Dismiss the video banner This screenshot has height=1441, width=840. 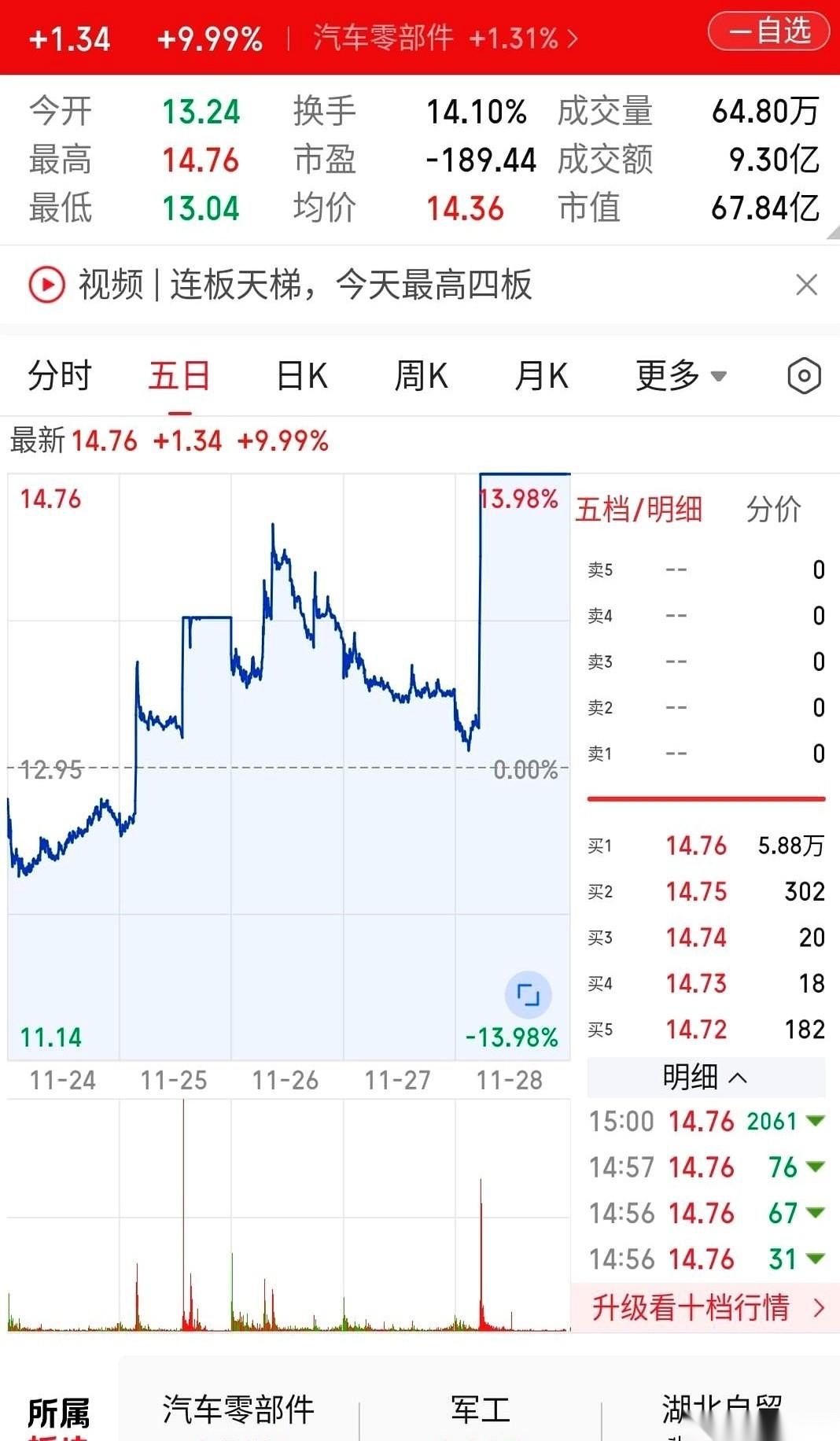[806, 285]
